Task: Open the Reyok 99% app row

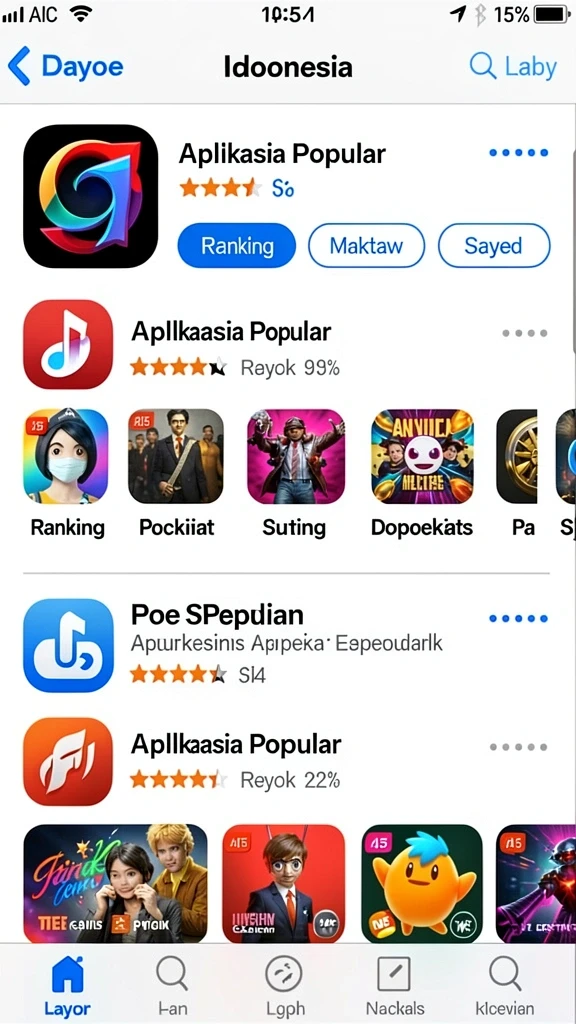Action: click(x=286, y=345)
